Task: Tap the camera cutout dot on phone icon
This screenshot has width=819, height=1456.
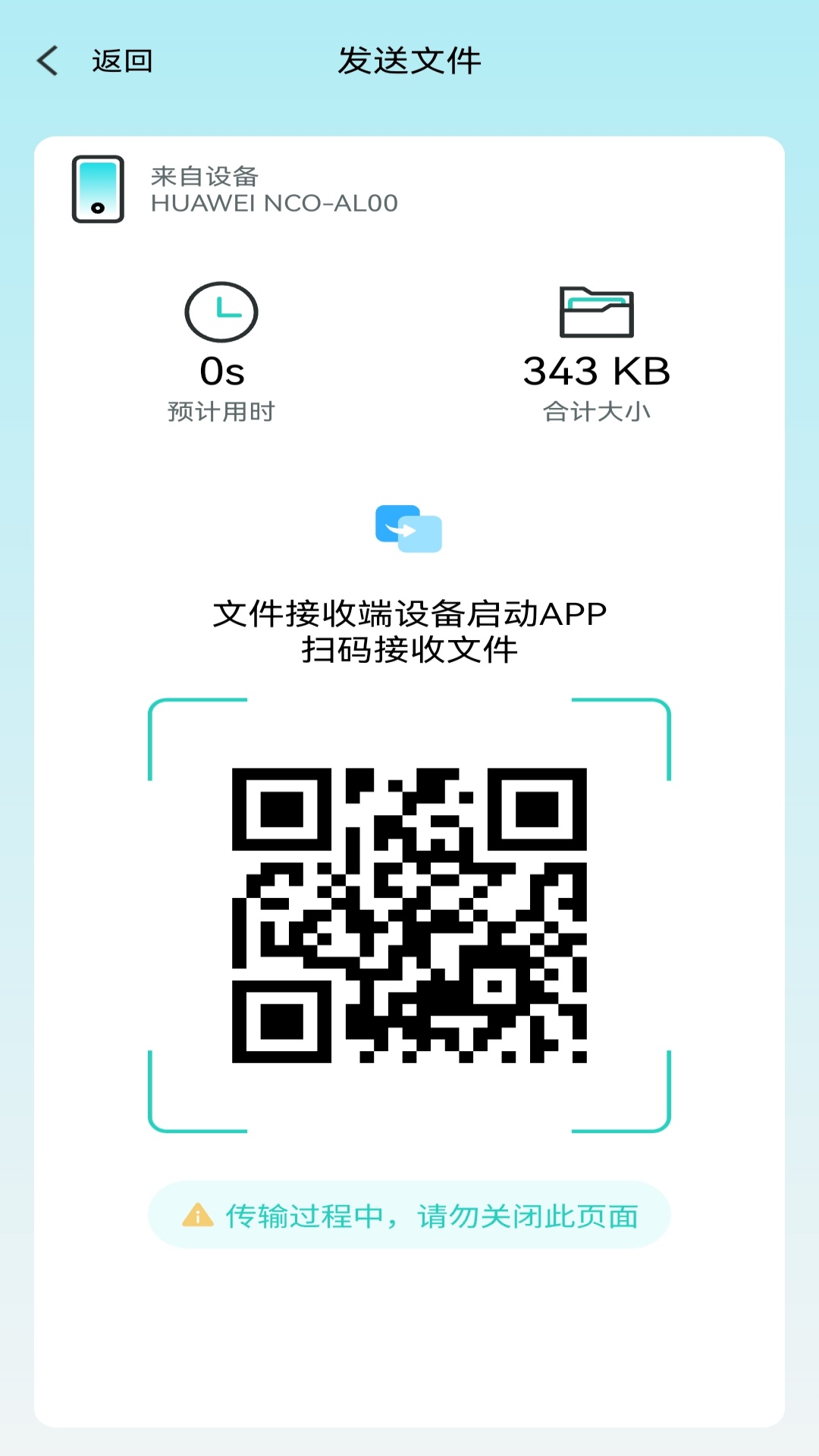Action: tap(97, 209)
